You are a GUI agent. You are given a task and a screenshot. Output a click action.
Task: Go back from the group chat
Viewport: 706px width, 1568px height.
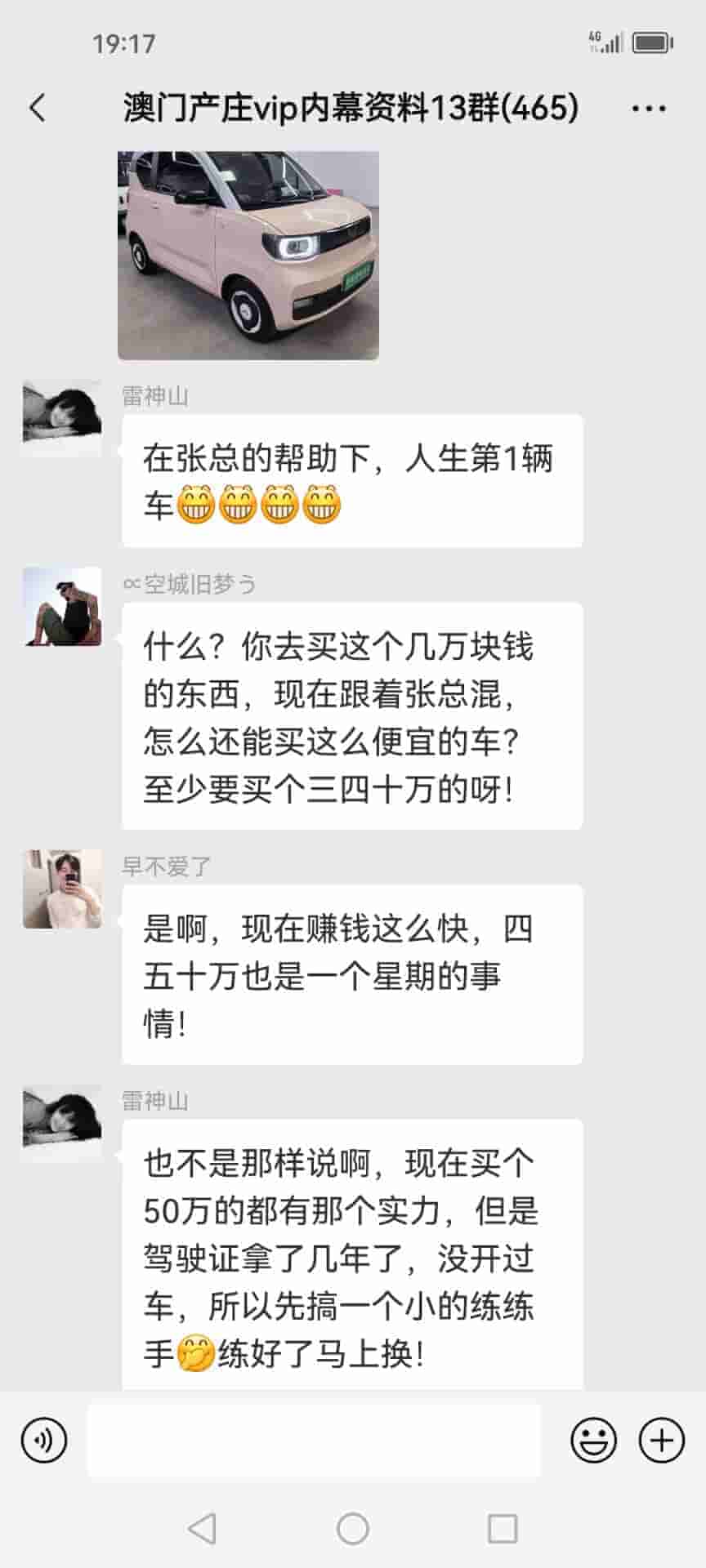point(38,108)
